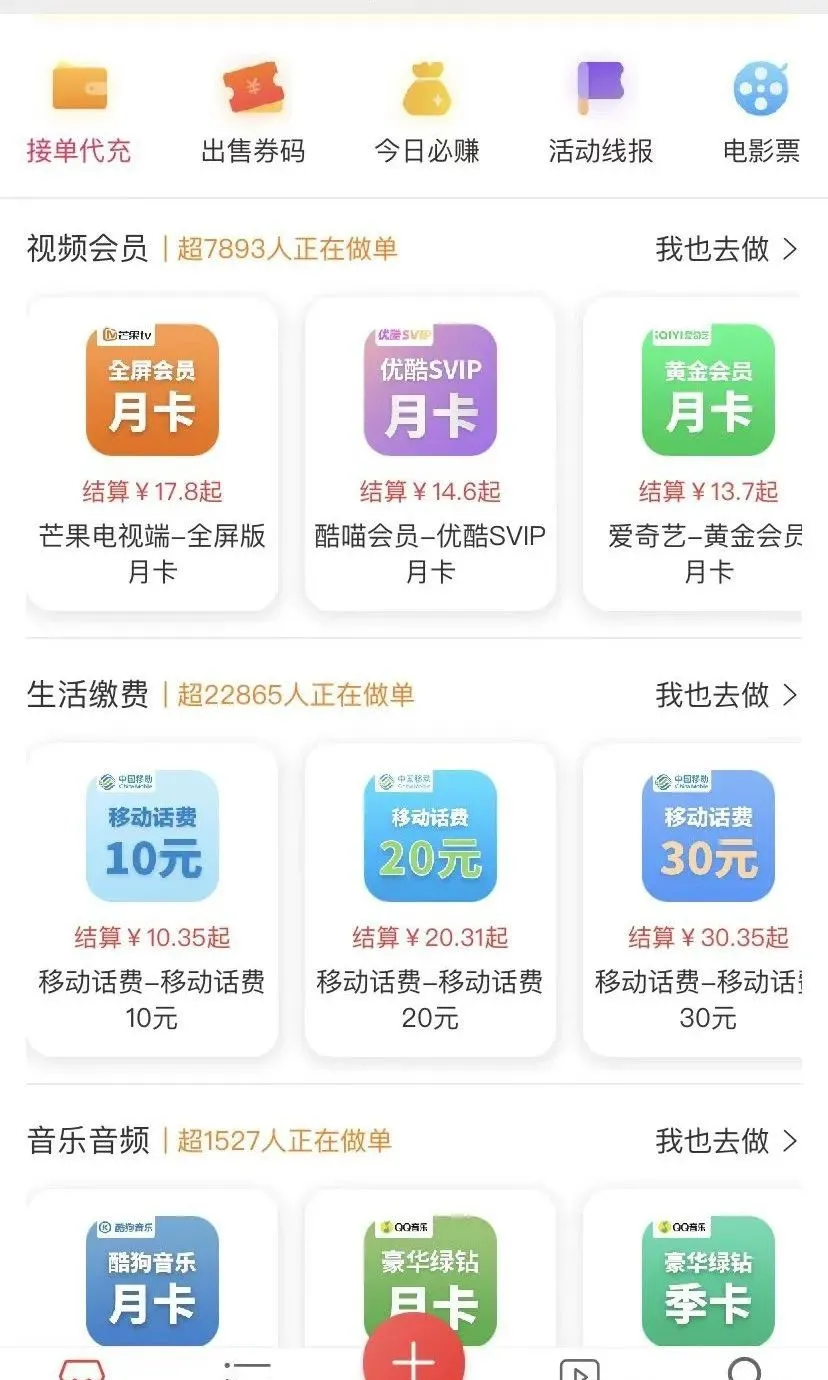Select the 移动话费 30元 card
Image resolution: width=828 pixels, height=1380 pixels.
click(693, 900)
